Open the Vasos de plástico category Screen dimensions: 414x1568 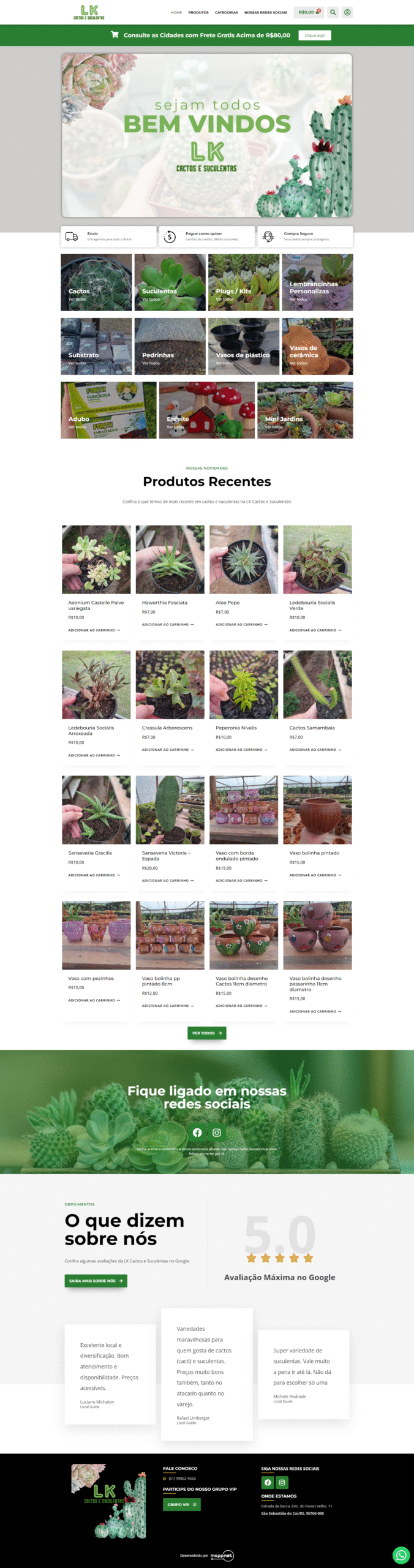(243, 347)
